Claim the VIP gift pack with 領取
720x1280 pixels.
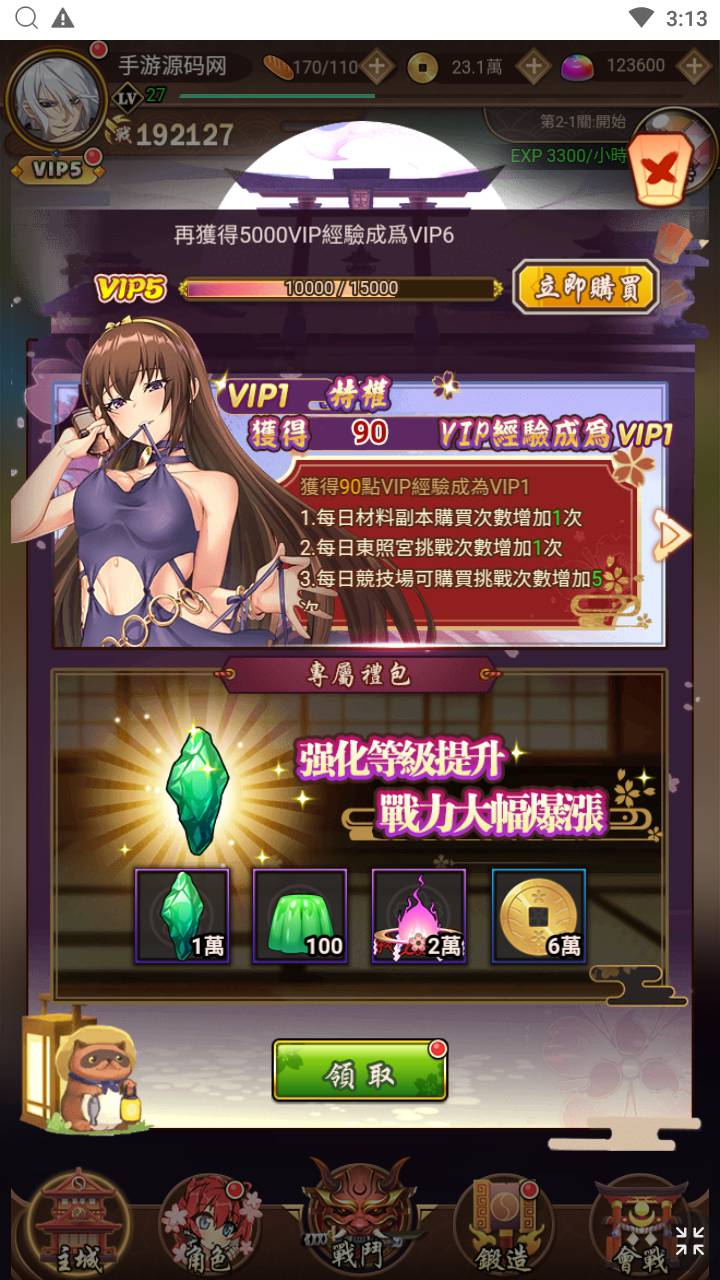tap(359, 1074)
